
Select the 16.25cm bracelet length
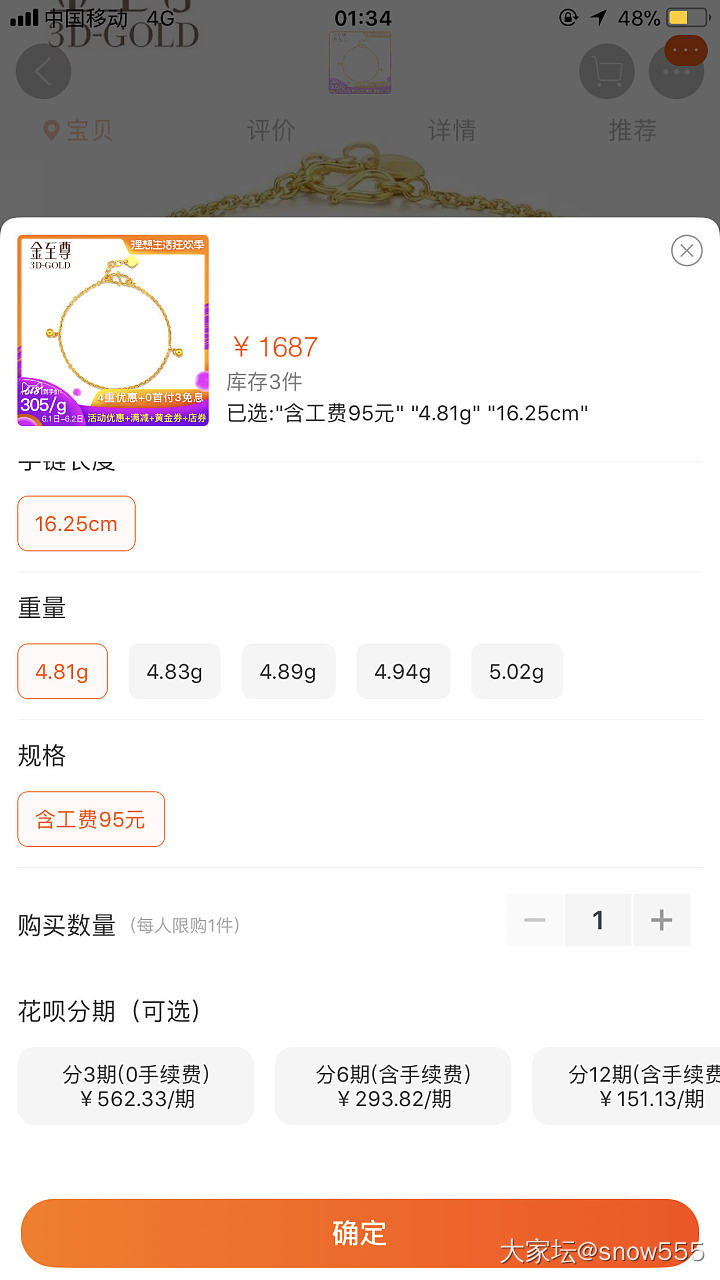76,523
